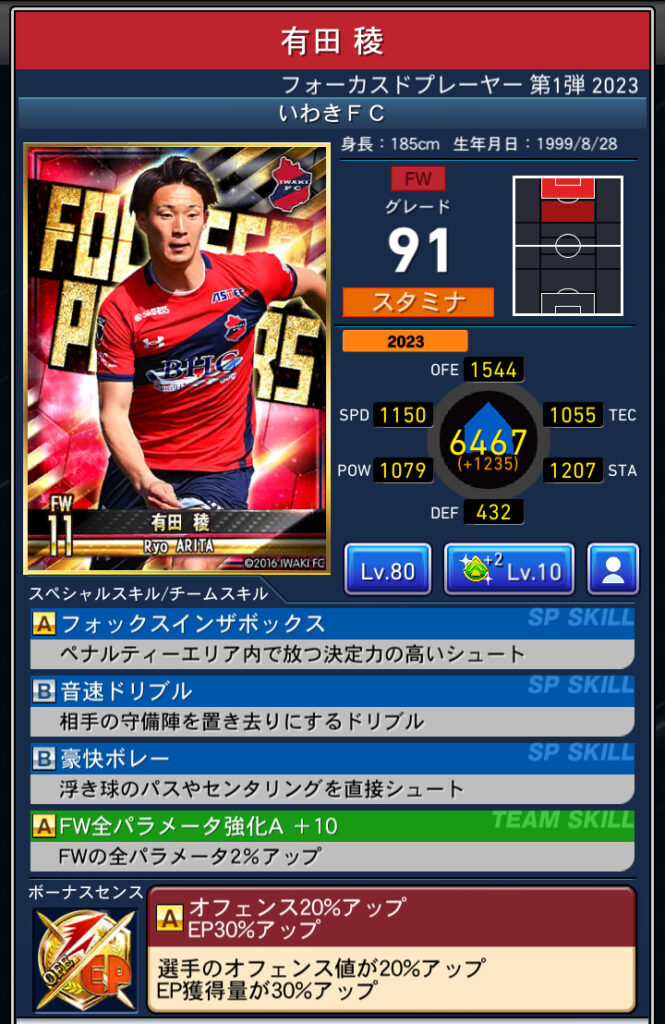Open FW全パラメータ強化A team skill
The image size is (665, 1024).
point(332,840)
